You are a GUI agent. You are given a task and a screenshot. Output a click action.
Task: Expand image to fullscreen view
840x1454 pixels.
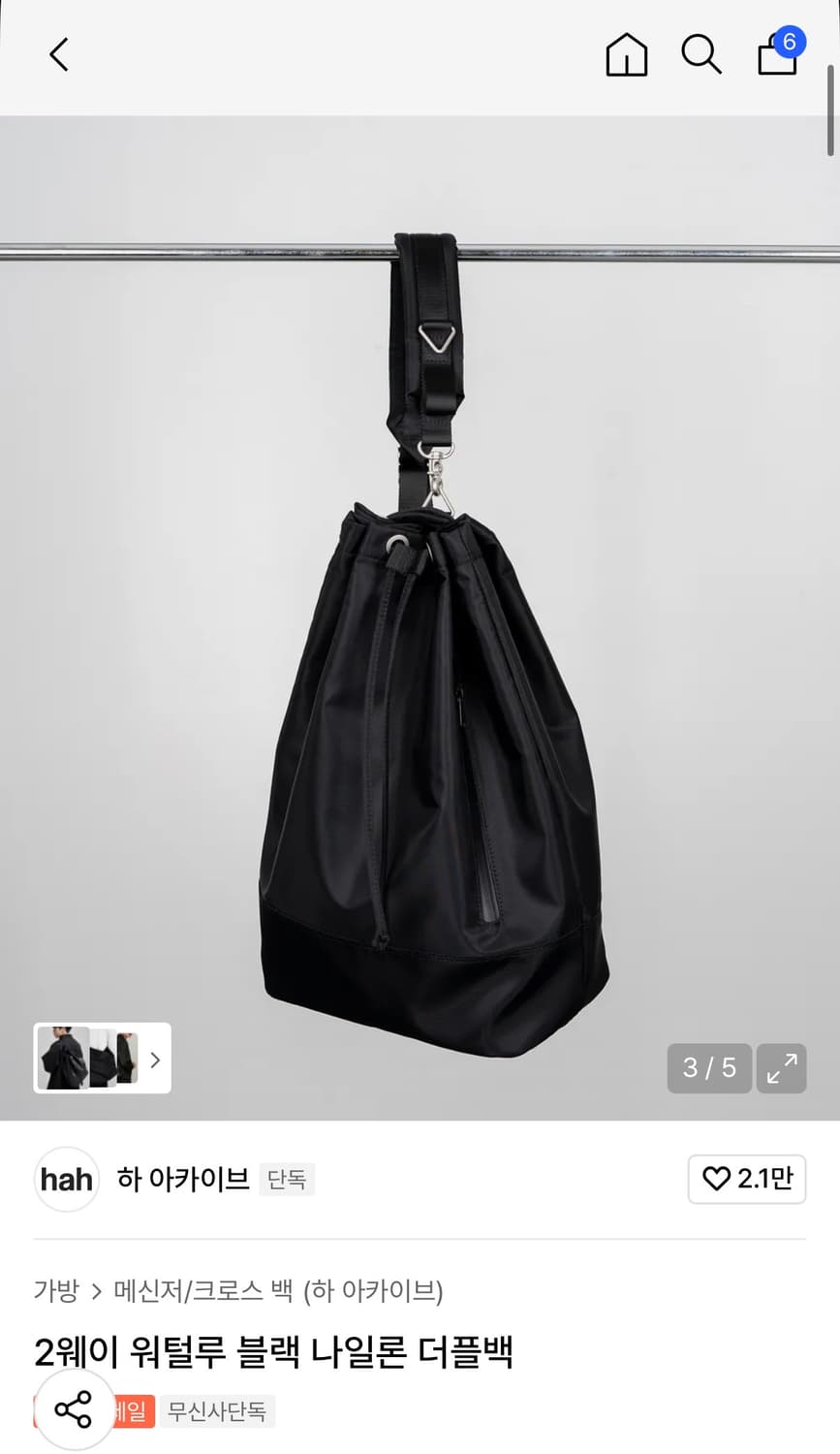(x=781, y=1068)
